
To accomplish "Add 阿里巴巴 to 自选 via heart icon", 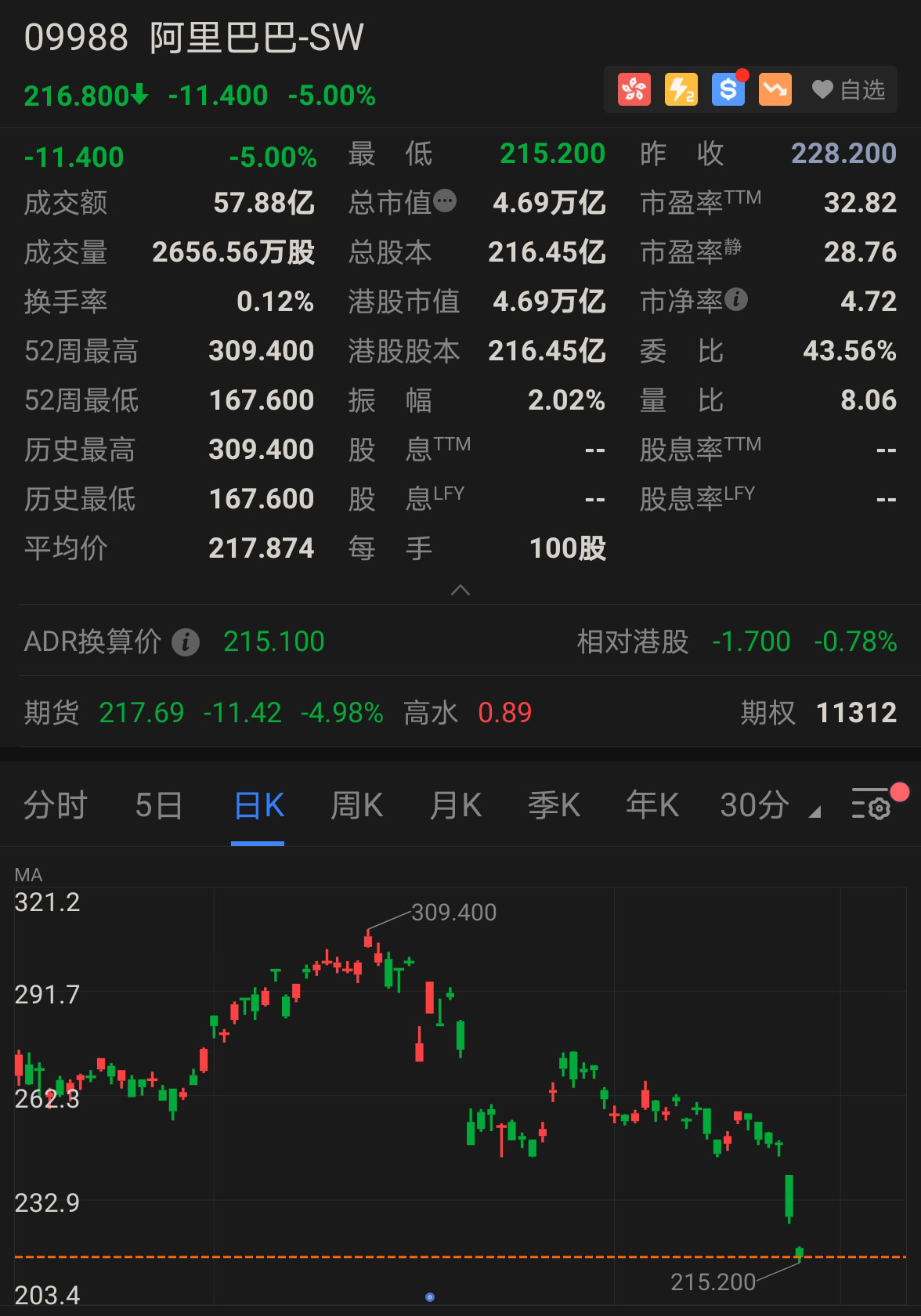I will coord(823,89).
